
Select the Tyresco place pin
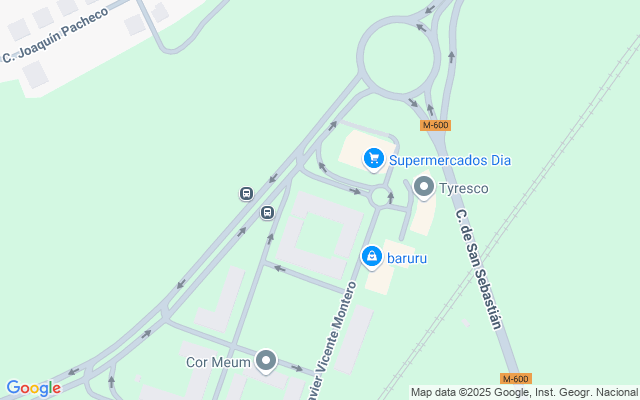(x=424, y=186)
